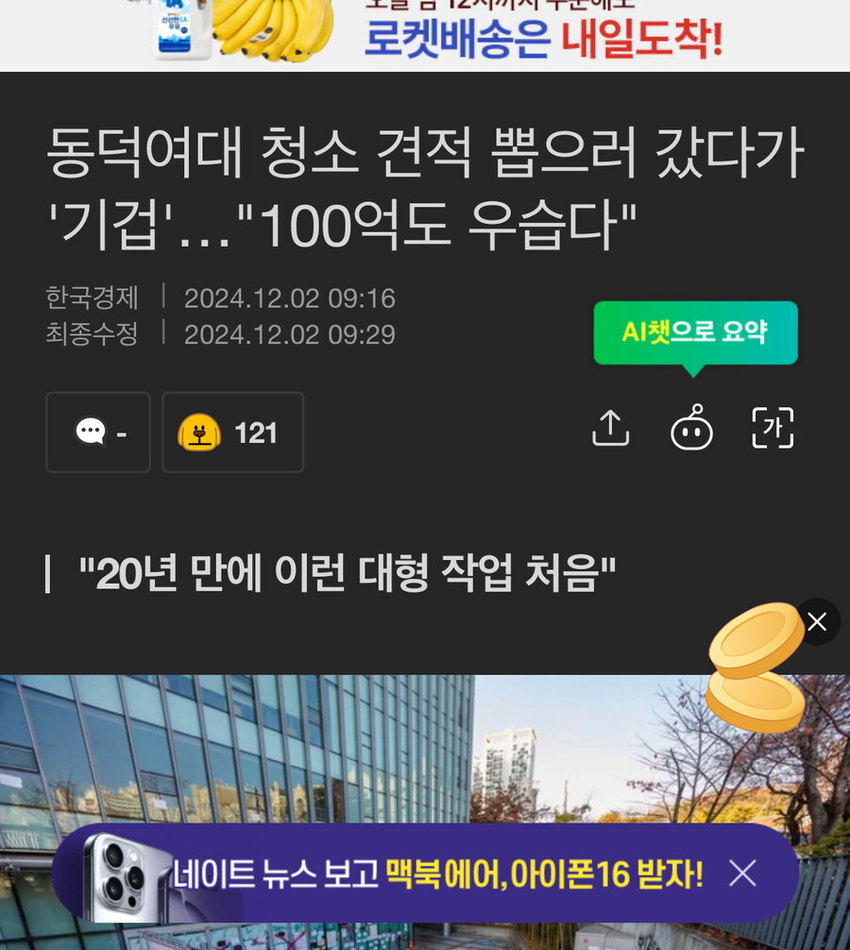
Task: Close the floating gold coin widget
Action: pos(817,622)
